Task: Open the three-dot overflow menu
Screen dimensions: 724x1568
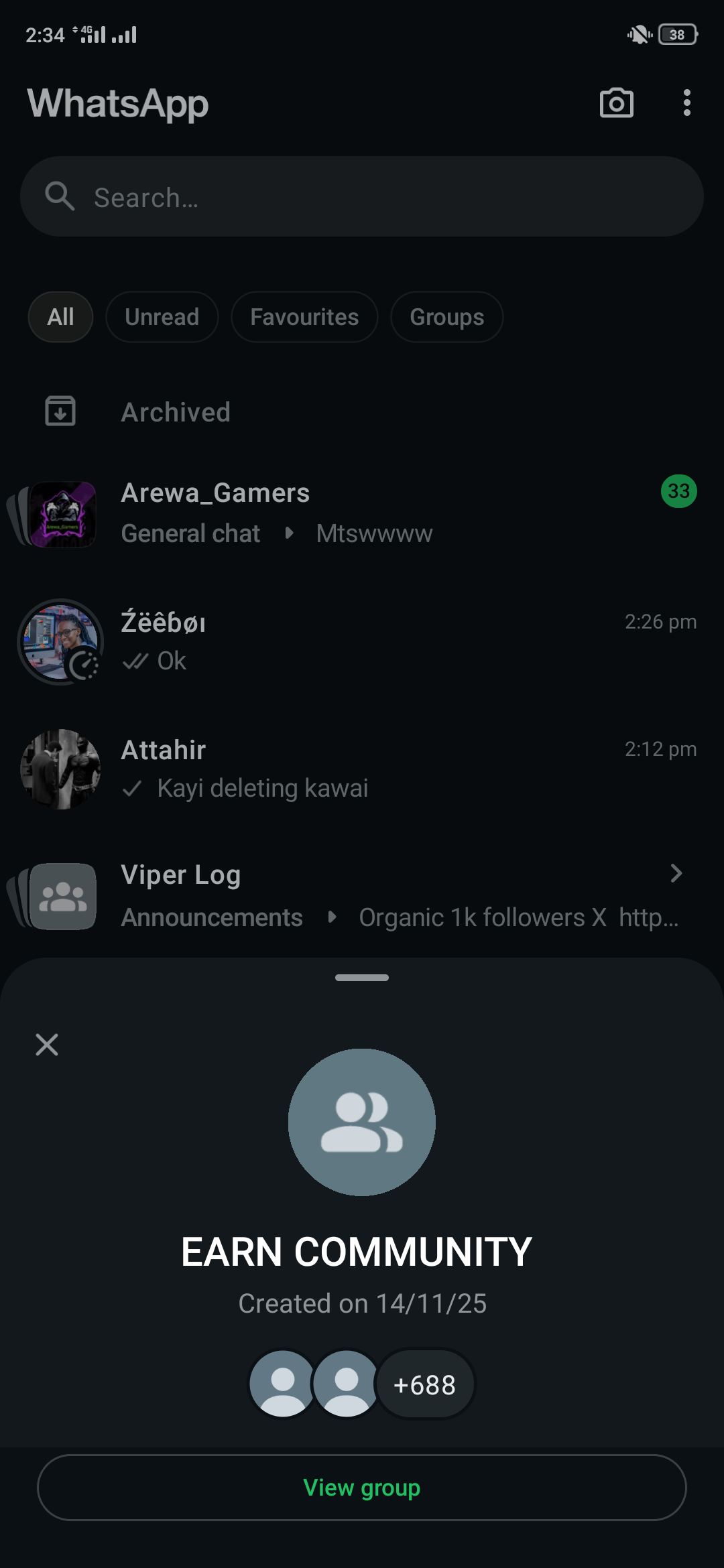Action: pyautogui.click(x=686, y=103)
